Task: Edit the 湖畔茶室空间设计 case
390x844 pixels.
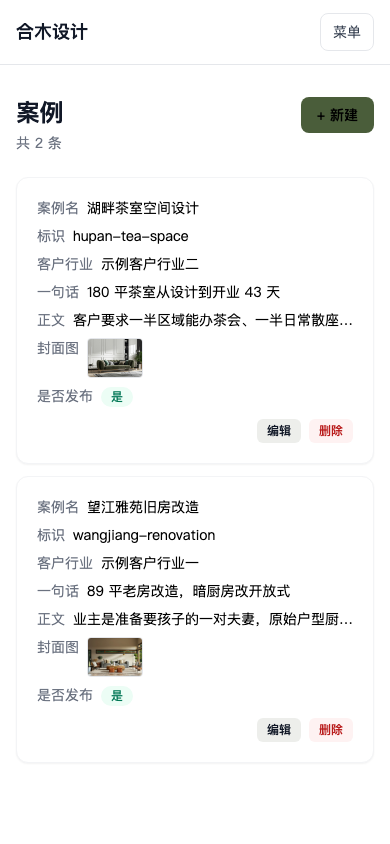Action: click(x=279, y=431)
